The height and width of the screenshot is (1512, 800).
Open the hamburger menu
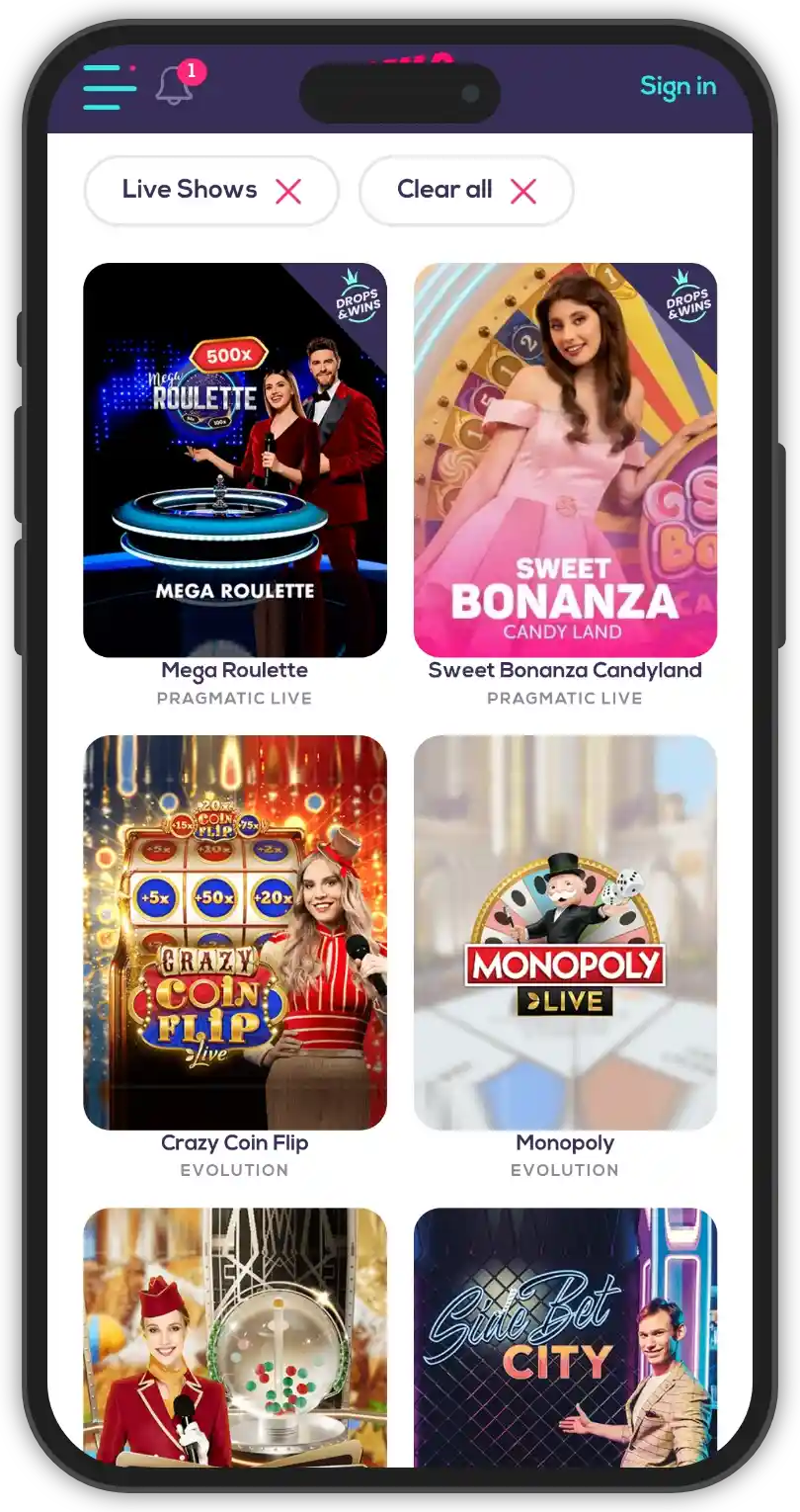[x=110, y=87]
